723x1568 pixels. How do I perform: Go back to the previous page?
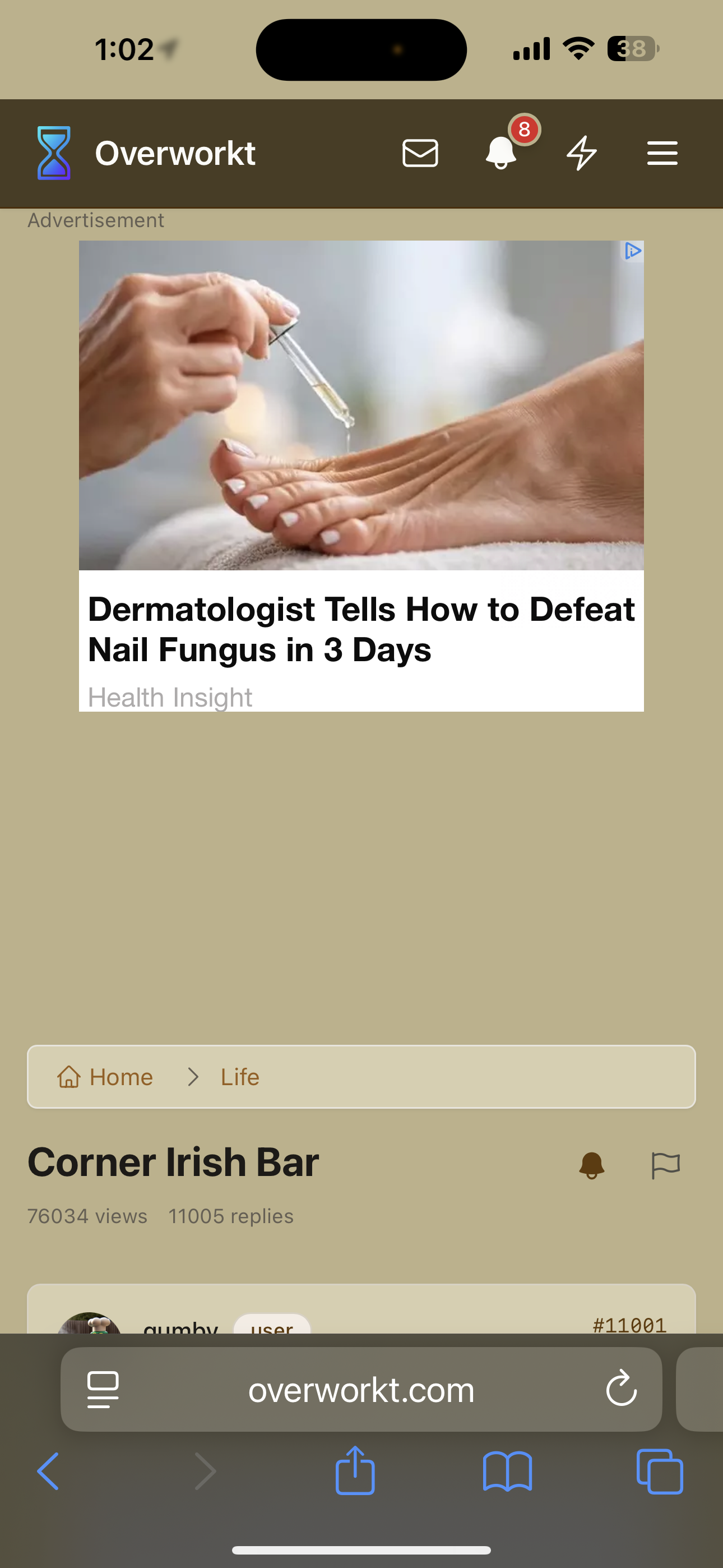click(x=48, y=1471)
